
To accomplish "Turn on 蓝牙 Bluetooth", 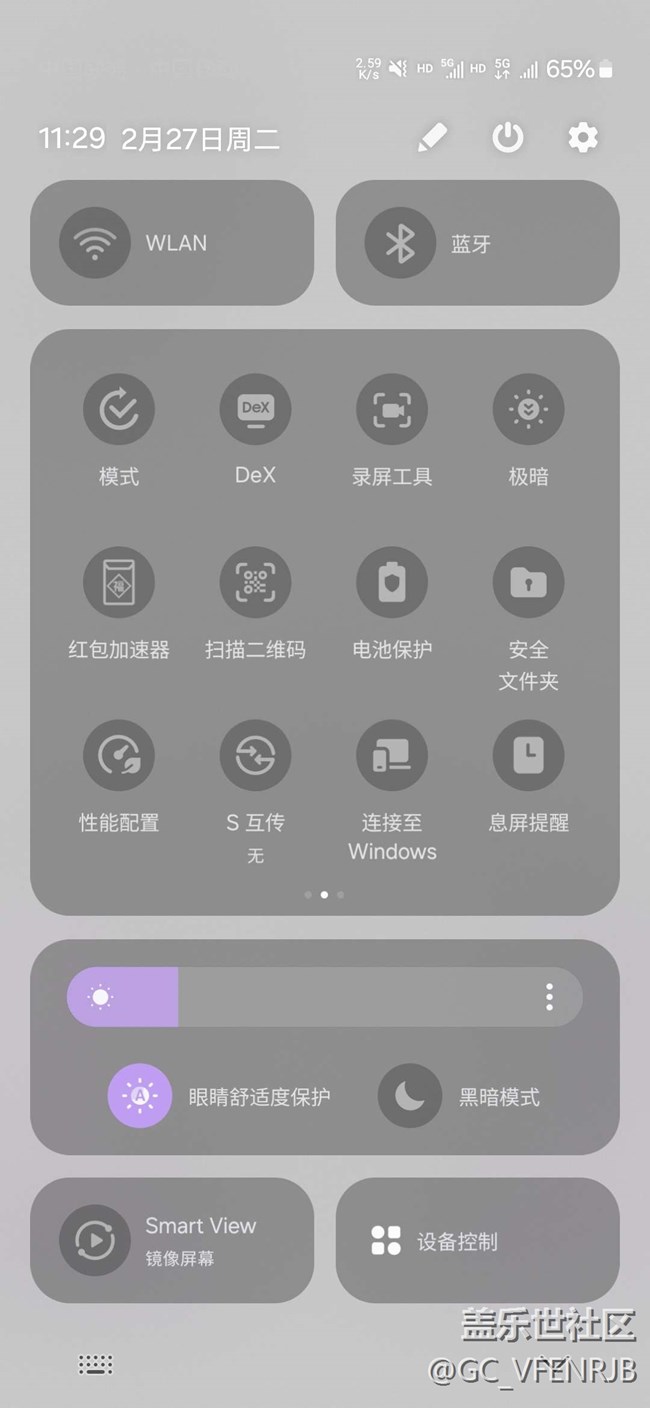I will tap(477, 243).
